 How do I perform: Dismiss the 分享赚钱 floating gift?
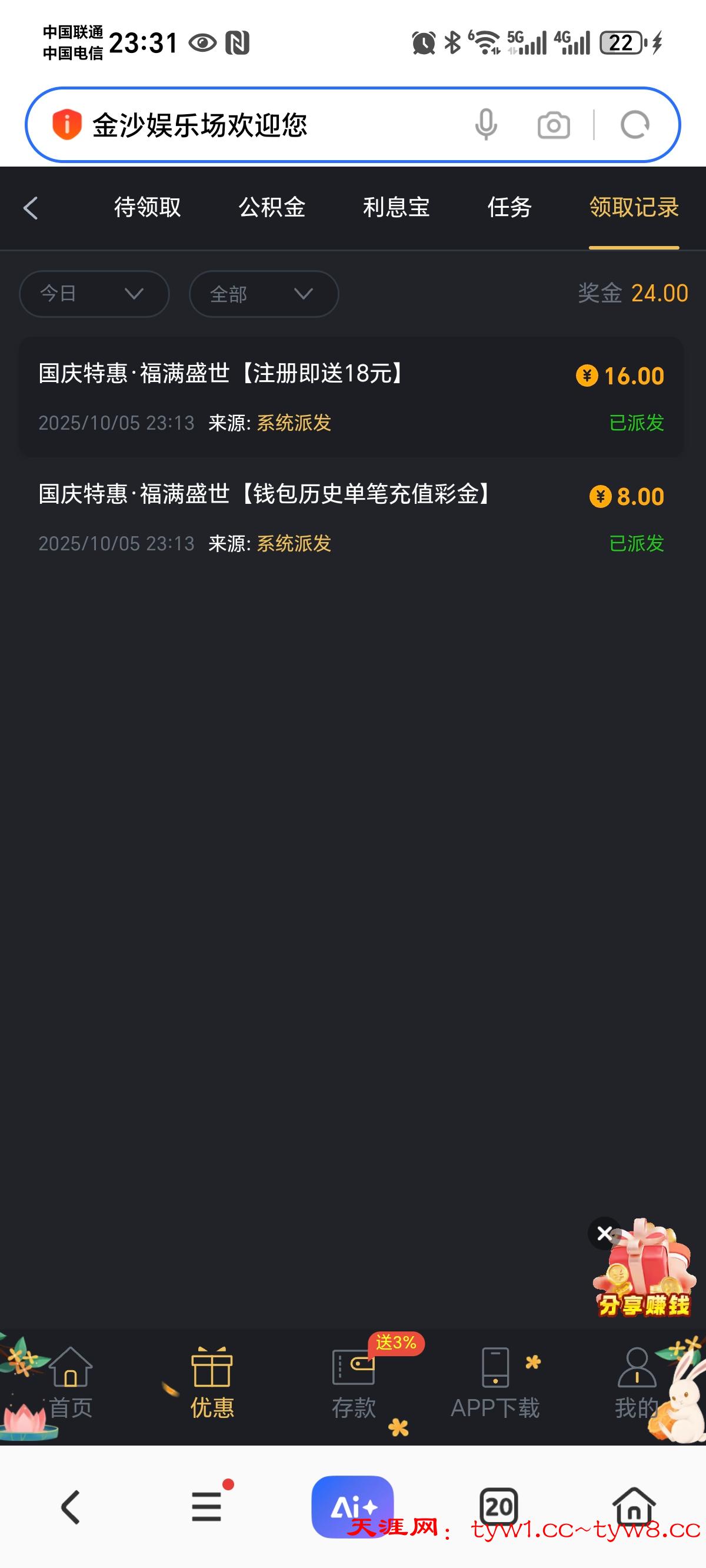click(604, 1233)
